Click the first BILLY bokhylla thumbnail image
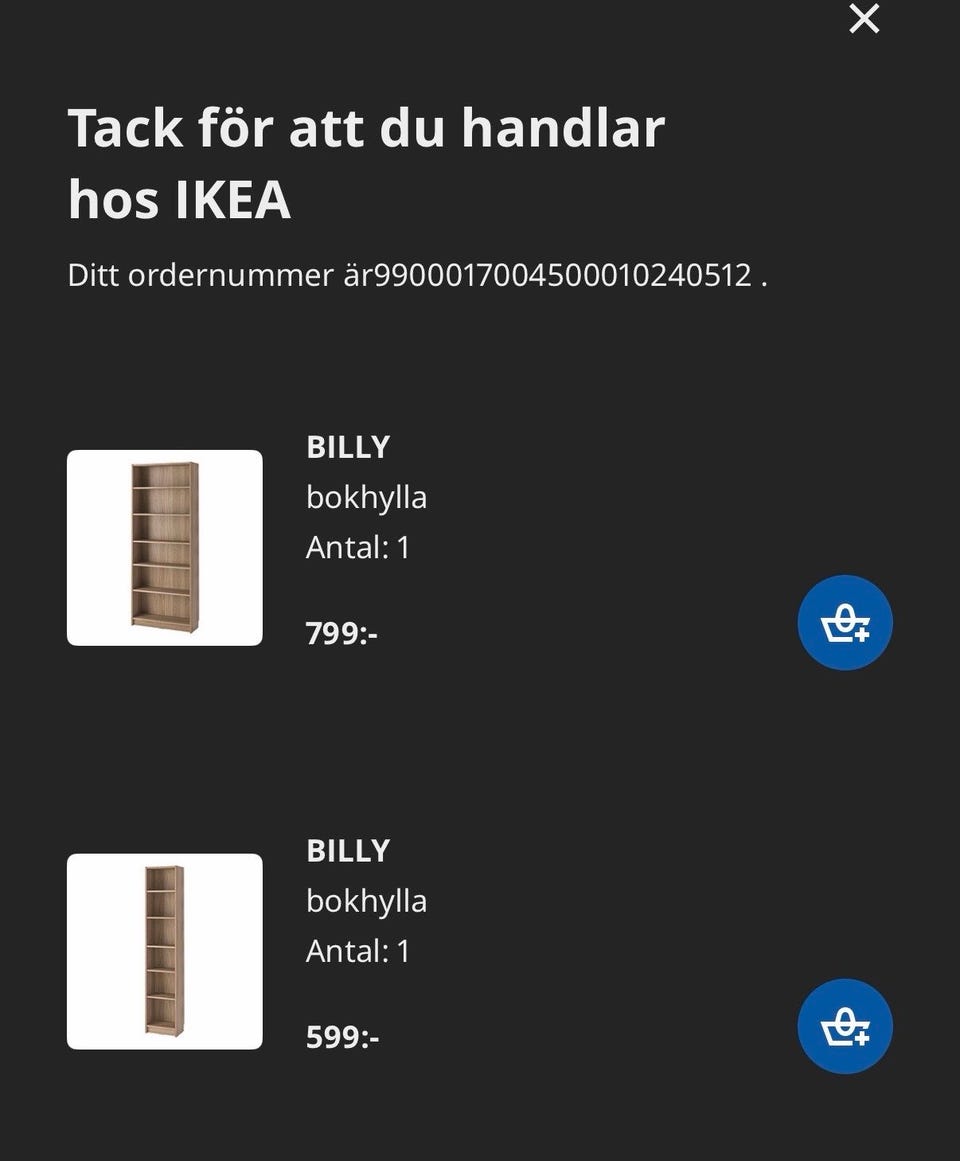 pos(165,547)
